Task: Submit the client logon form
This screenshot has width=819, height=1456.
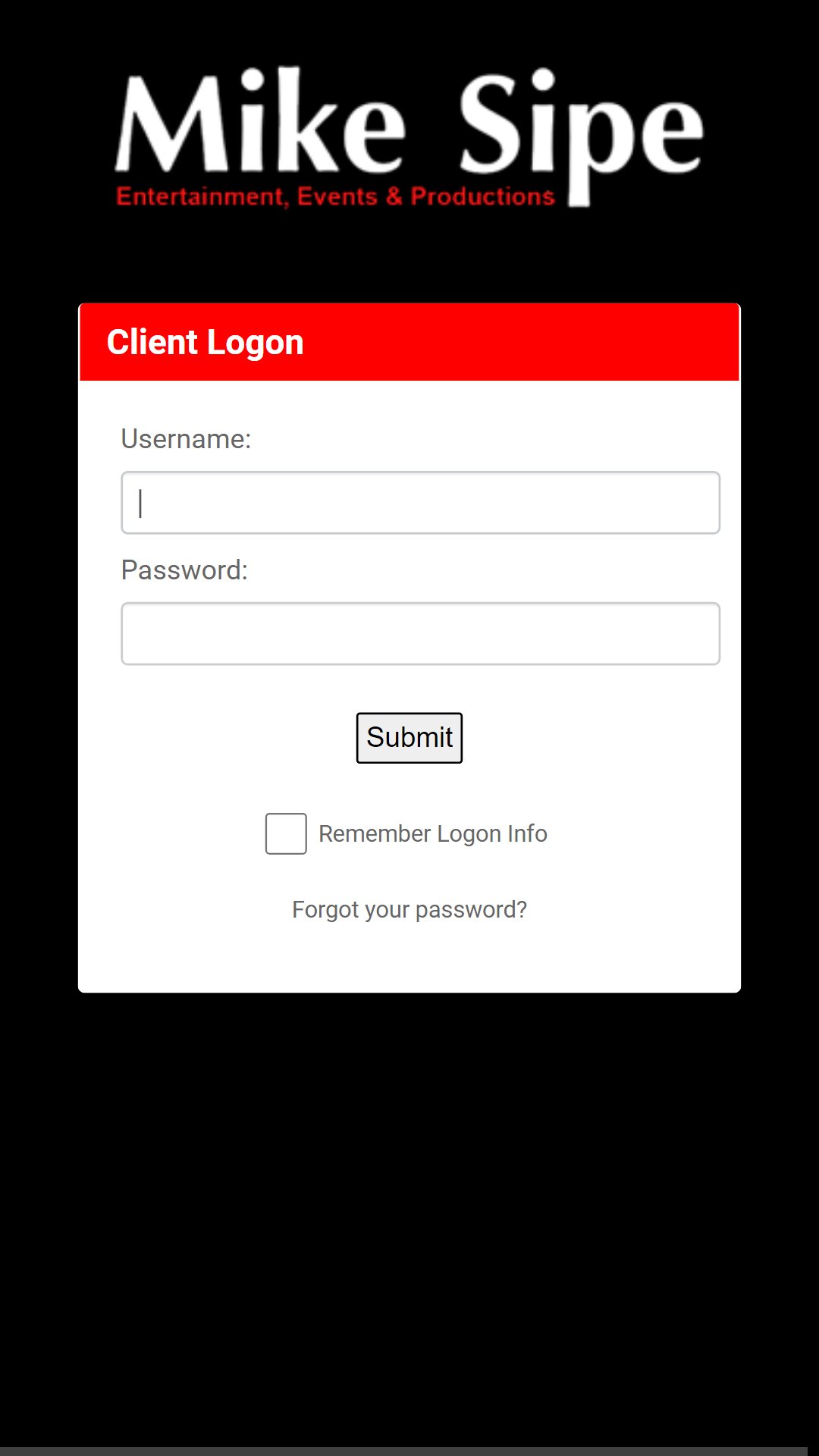Action: pos(409,738)
